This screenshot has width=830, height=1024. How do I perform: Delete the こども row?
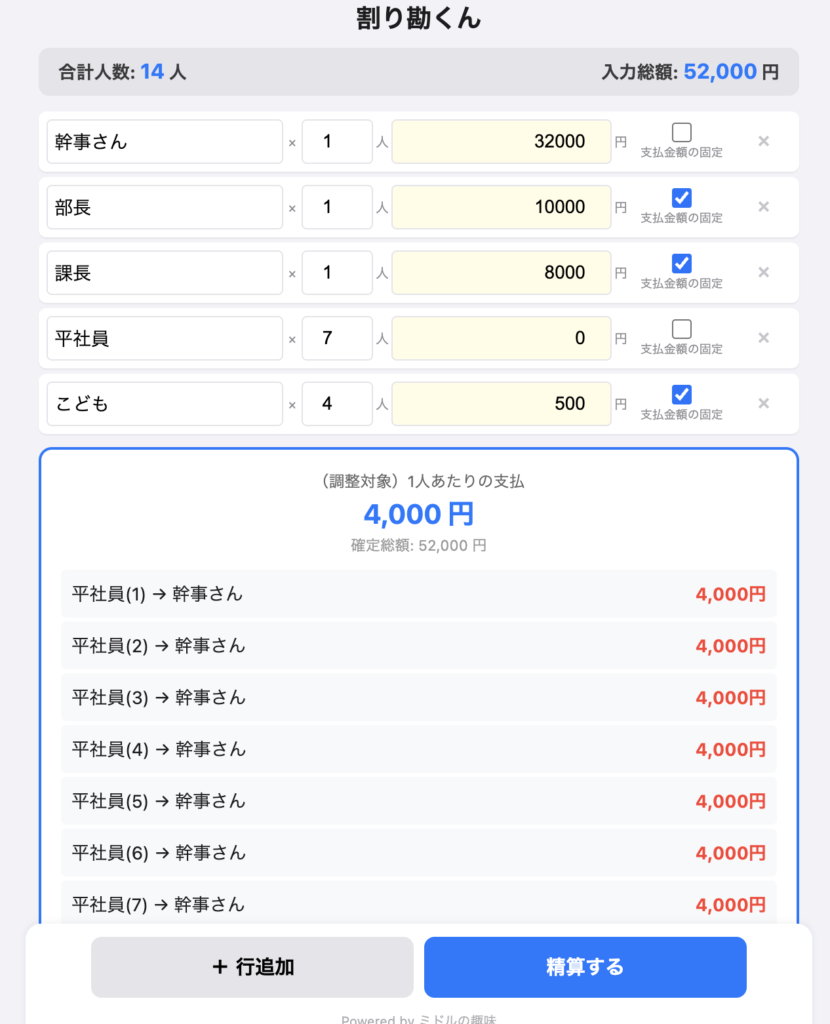763,403
